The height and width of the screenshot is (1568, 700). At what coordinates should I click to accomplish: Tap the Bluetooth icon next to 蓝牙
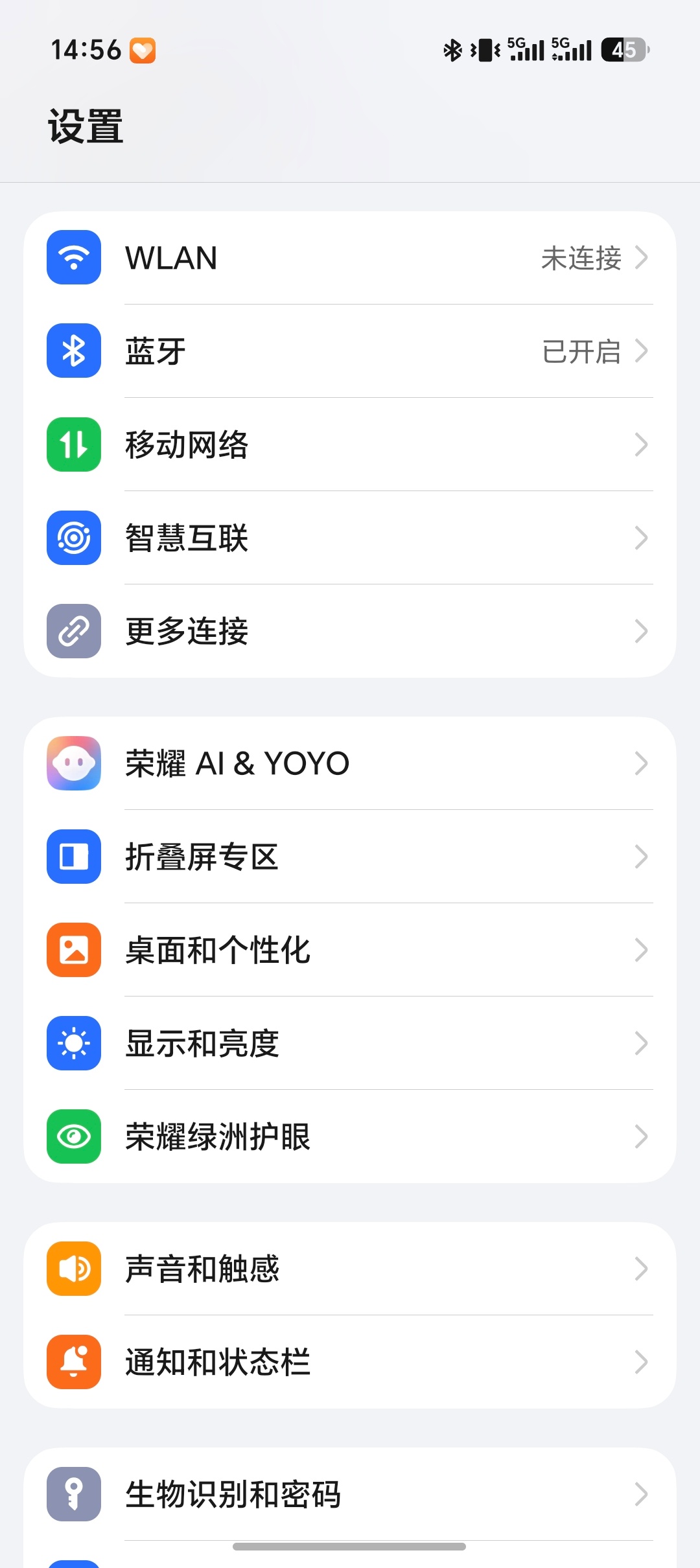click(x=73, y=351)
